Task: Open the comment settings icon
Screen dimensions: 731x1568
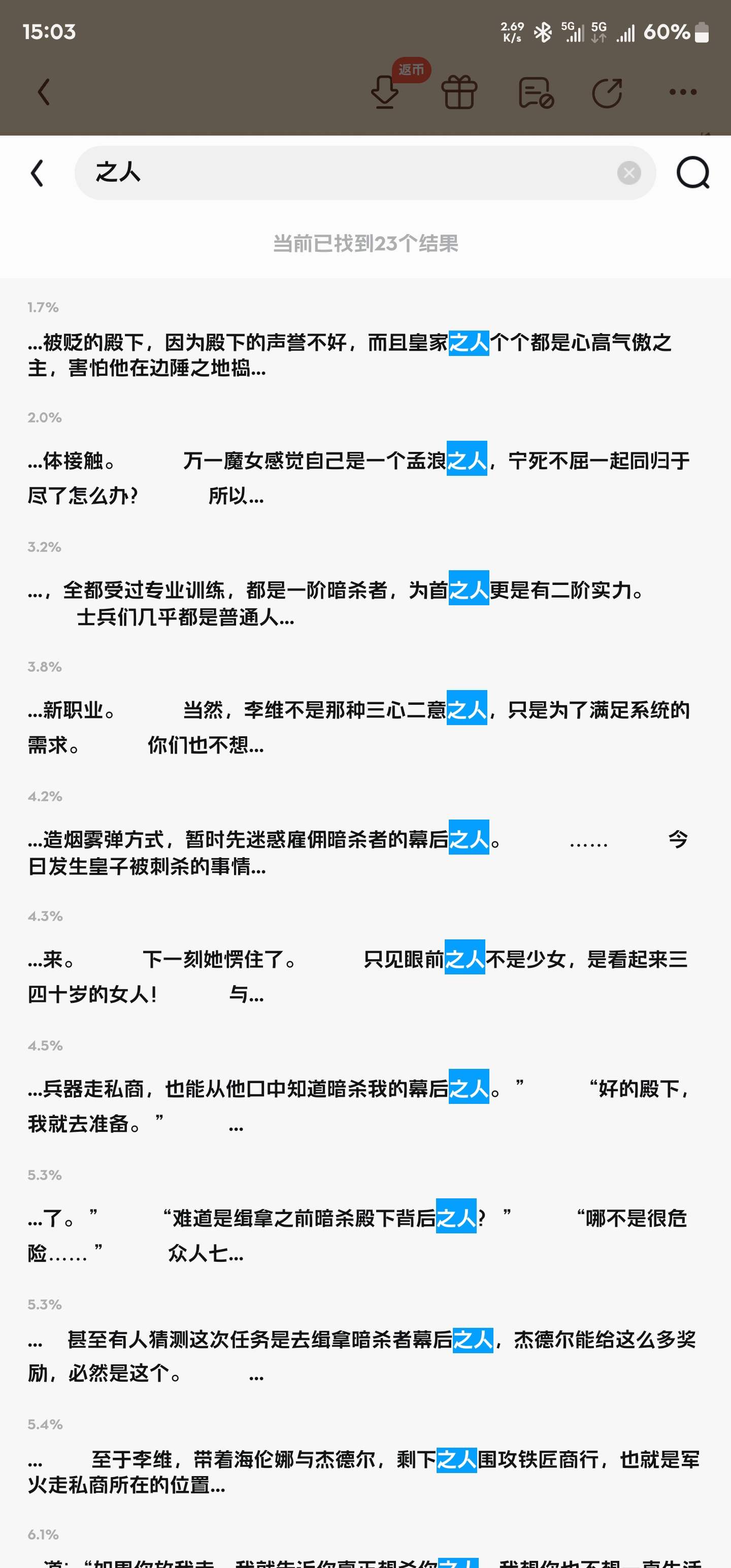Action: [x=535, y=92]
